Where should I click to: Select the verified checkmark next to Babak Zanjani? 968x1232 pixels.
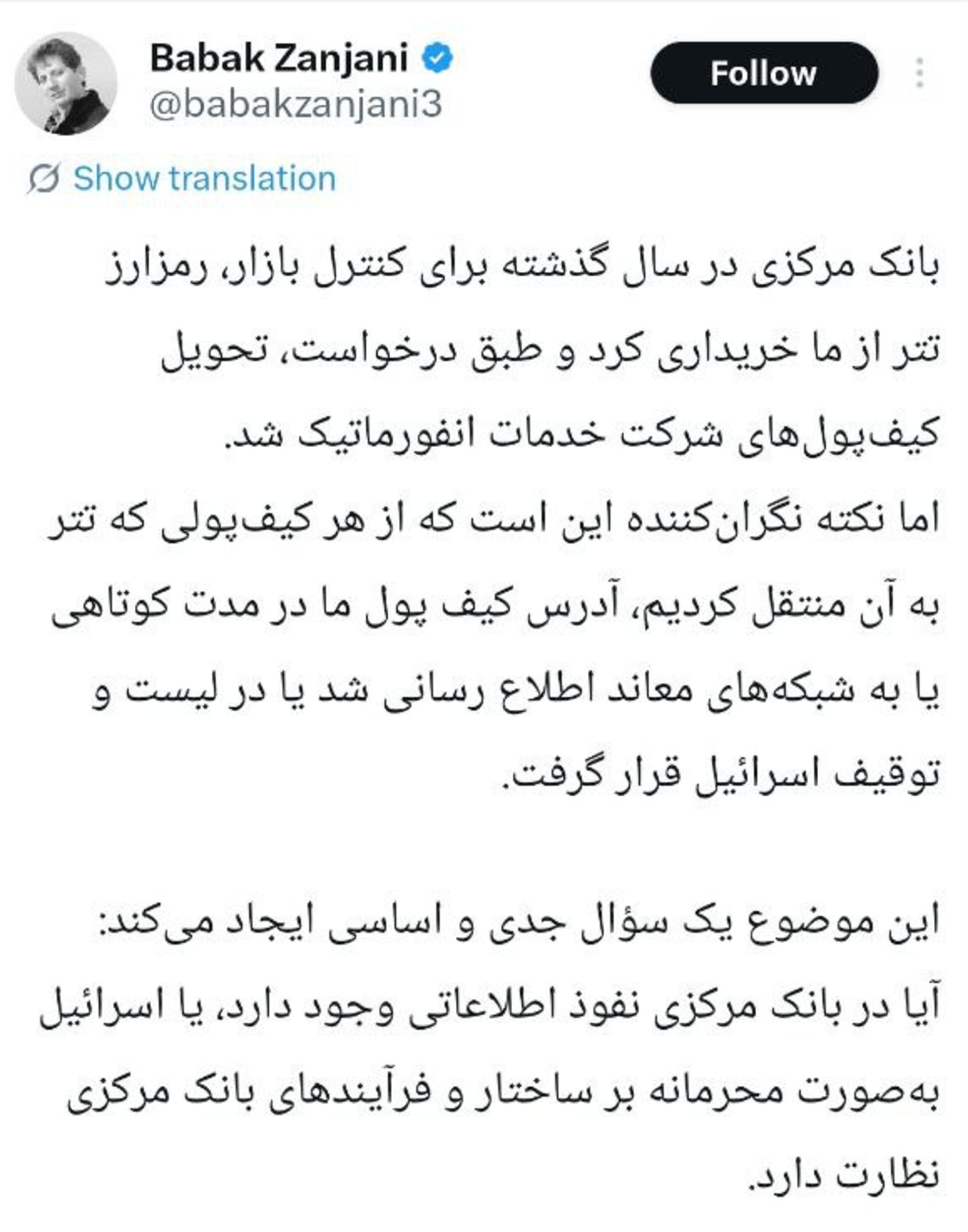(438, 56)
